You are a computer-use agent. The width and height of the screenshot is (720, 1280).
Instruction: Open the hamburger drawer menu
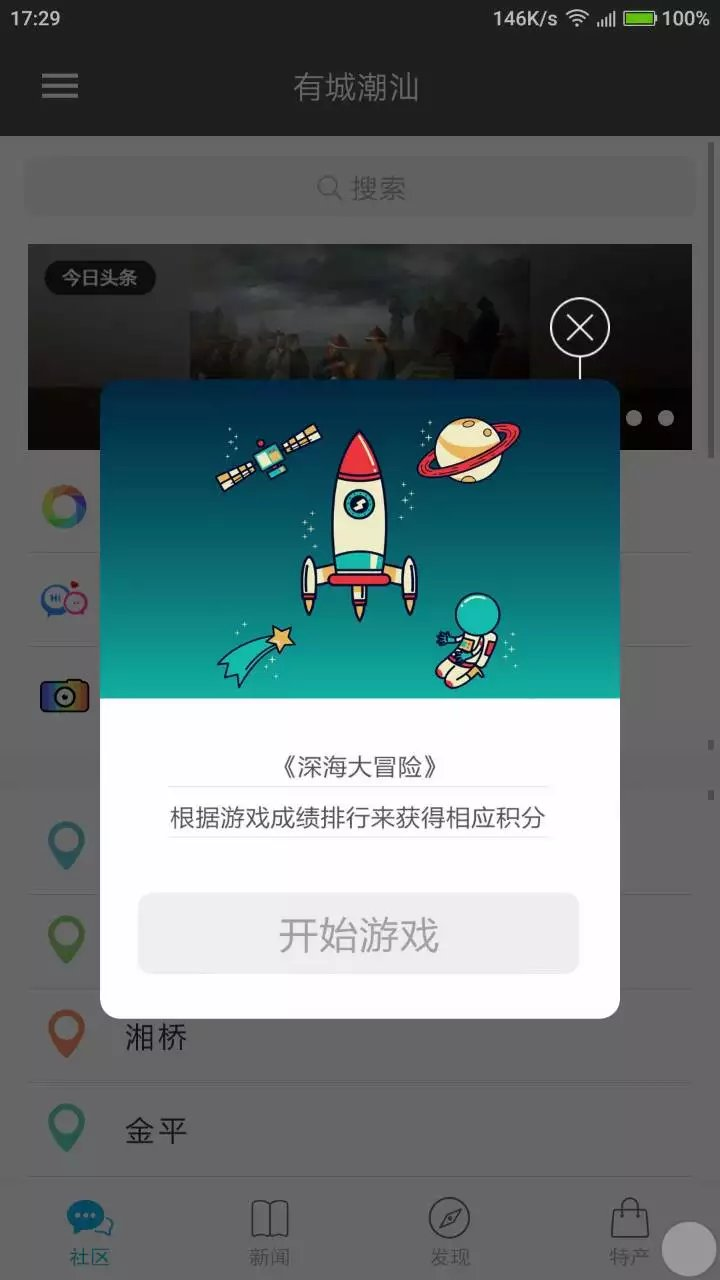tap(60, 86)
